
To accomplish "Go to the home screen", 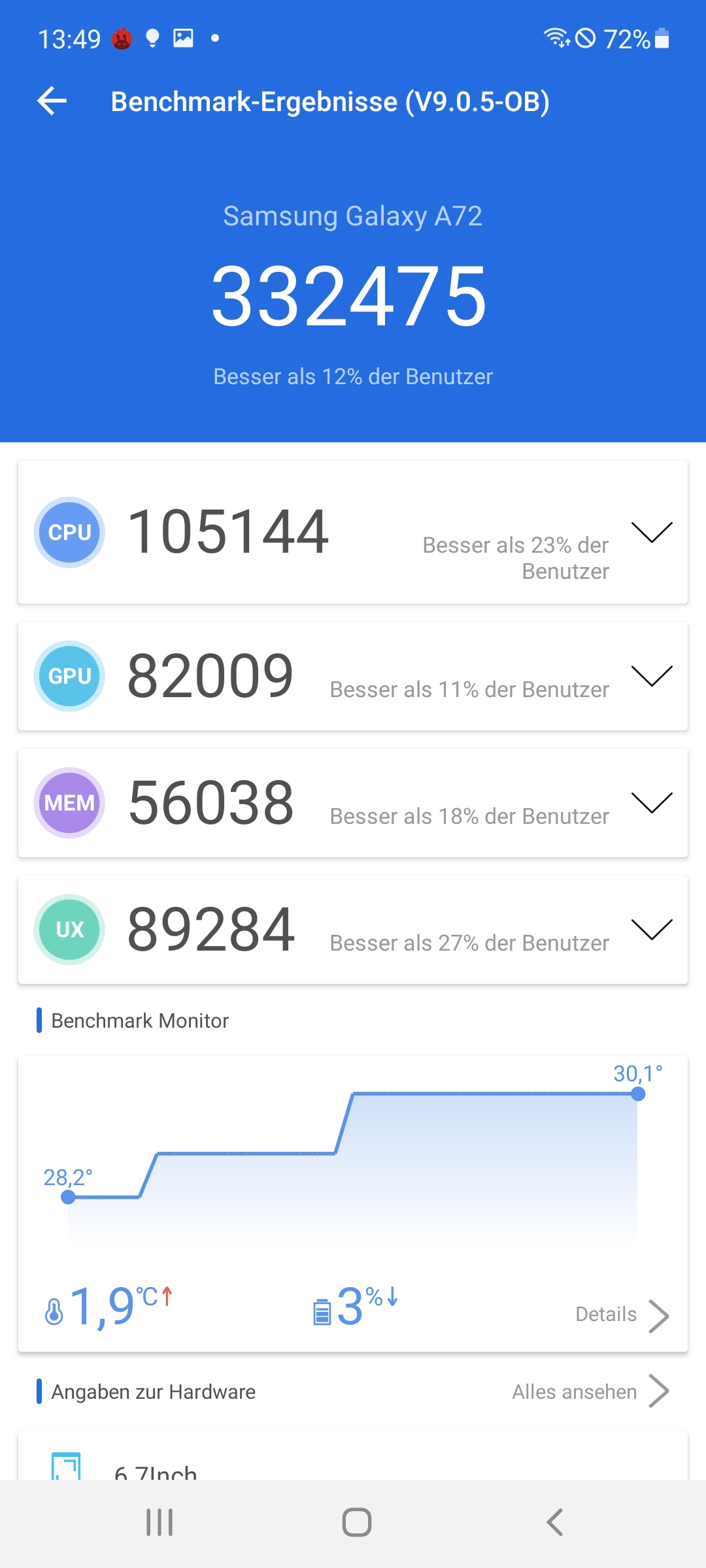I will (357, 1522).
